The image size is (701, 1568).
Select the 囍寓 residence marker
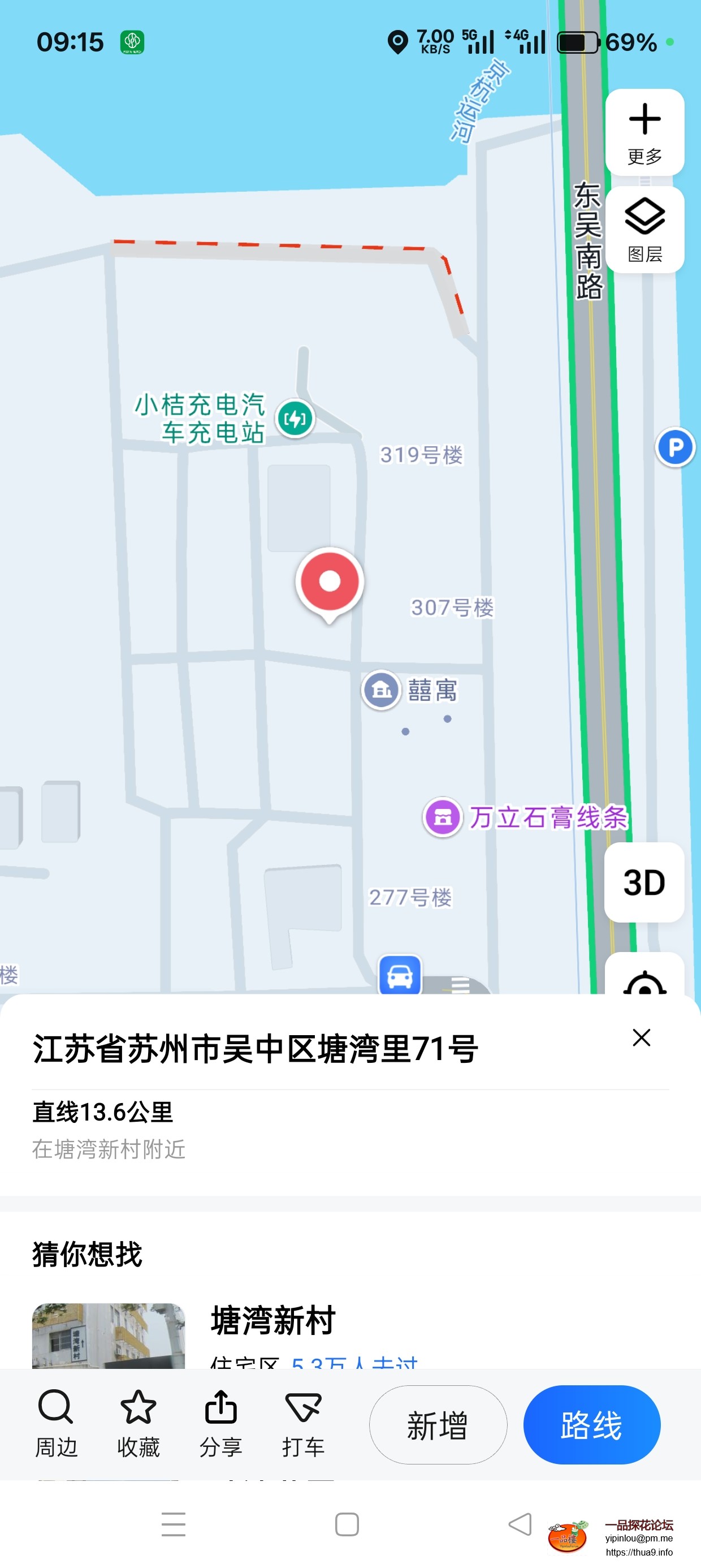pyautogui.click(x=380, y=690)
